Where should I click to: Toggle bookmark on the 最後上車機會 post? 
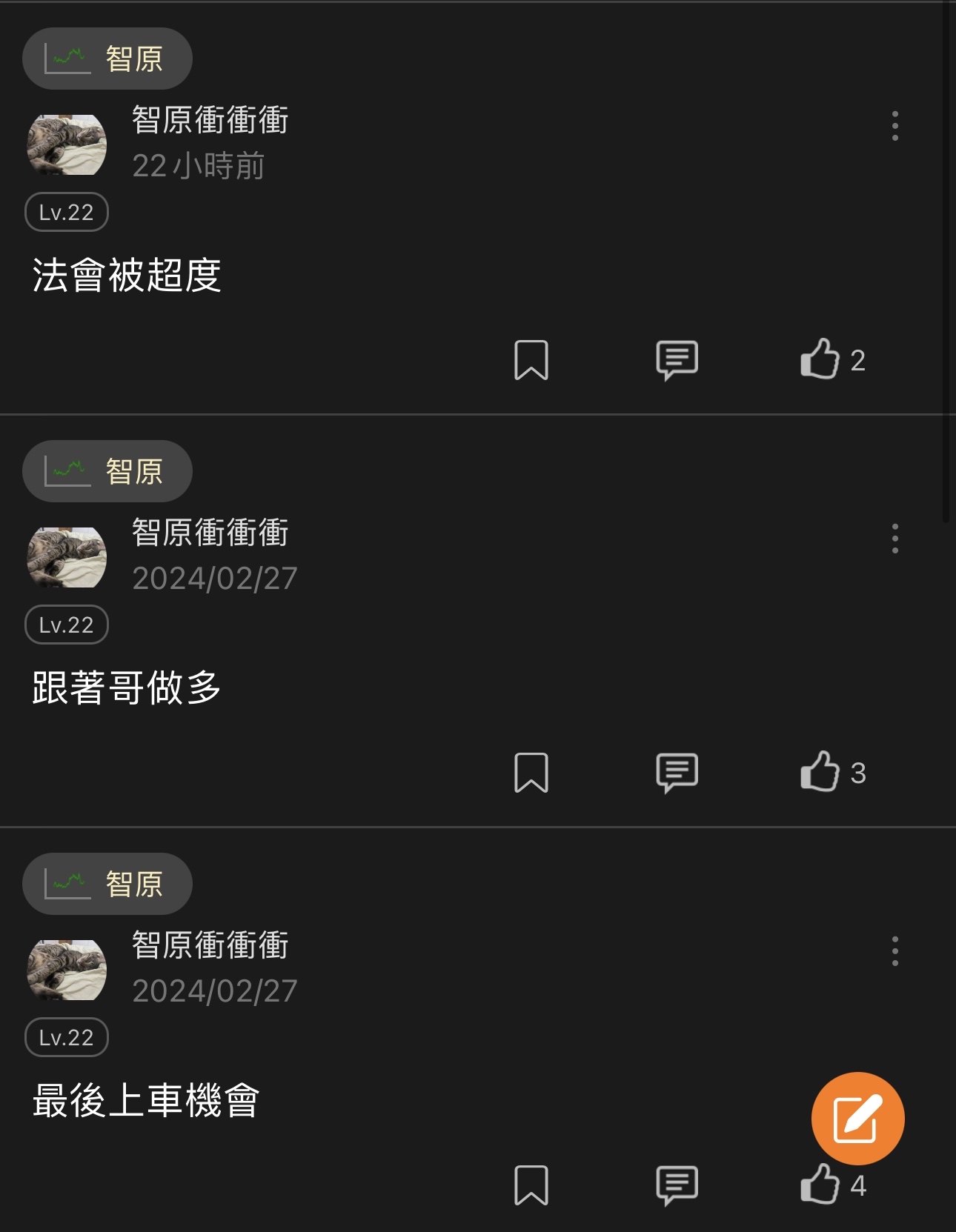(531, 1186)
